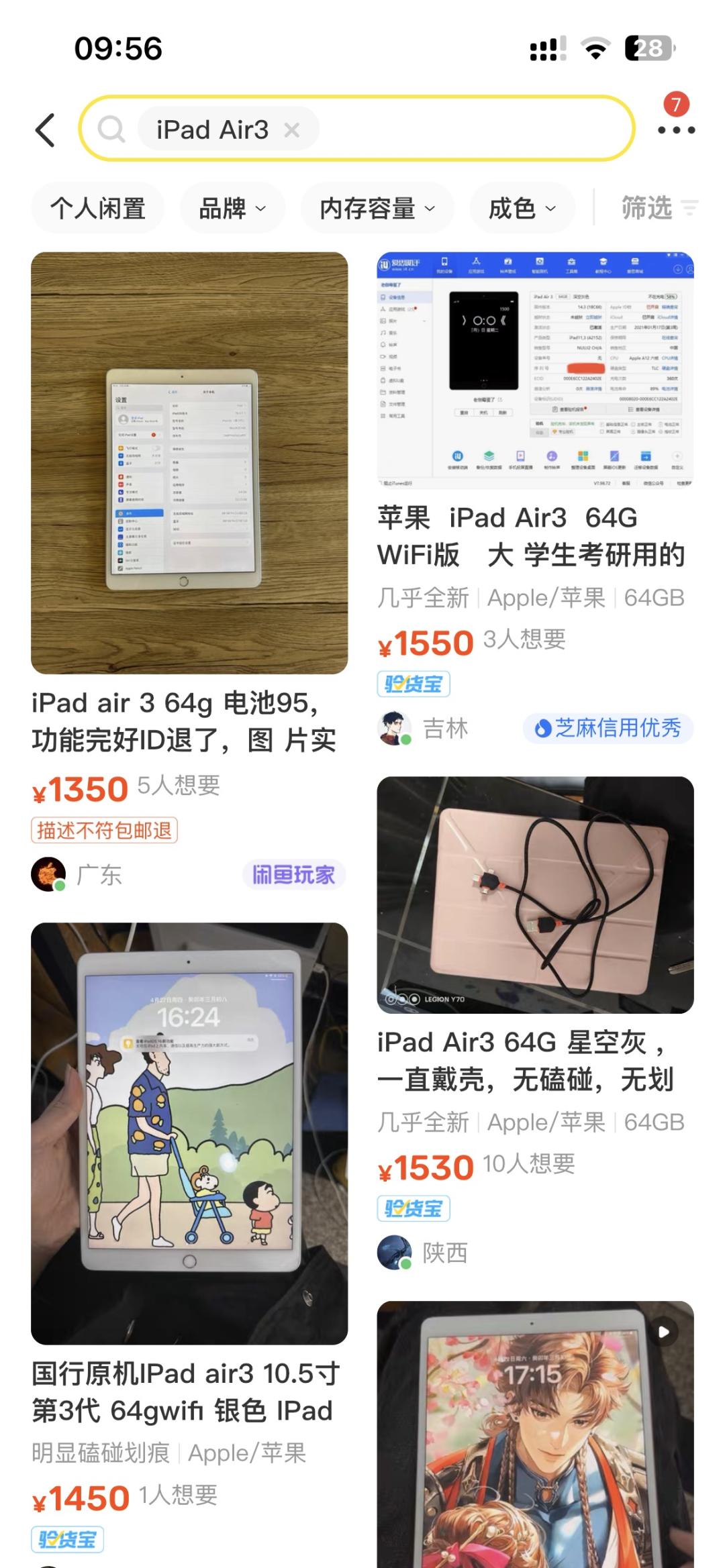
Task: Expand the 内存容量 capacity filter
Action: 376,208
